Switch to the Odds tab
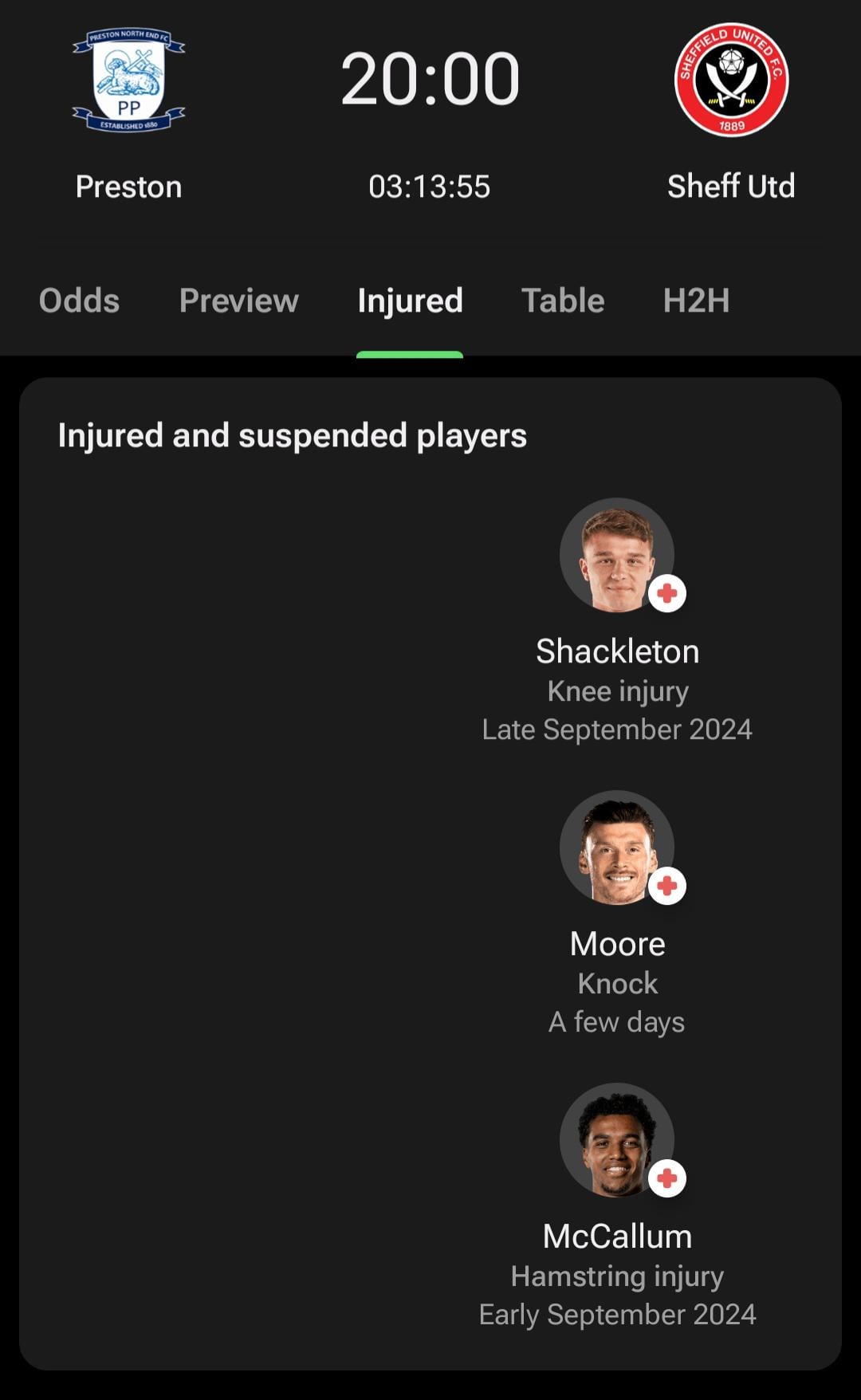Screen dimensions: 861x1400 (x=79, y=301)
